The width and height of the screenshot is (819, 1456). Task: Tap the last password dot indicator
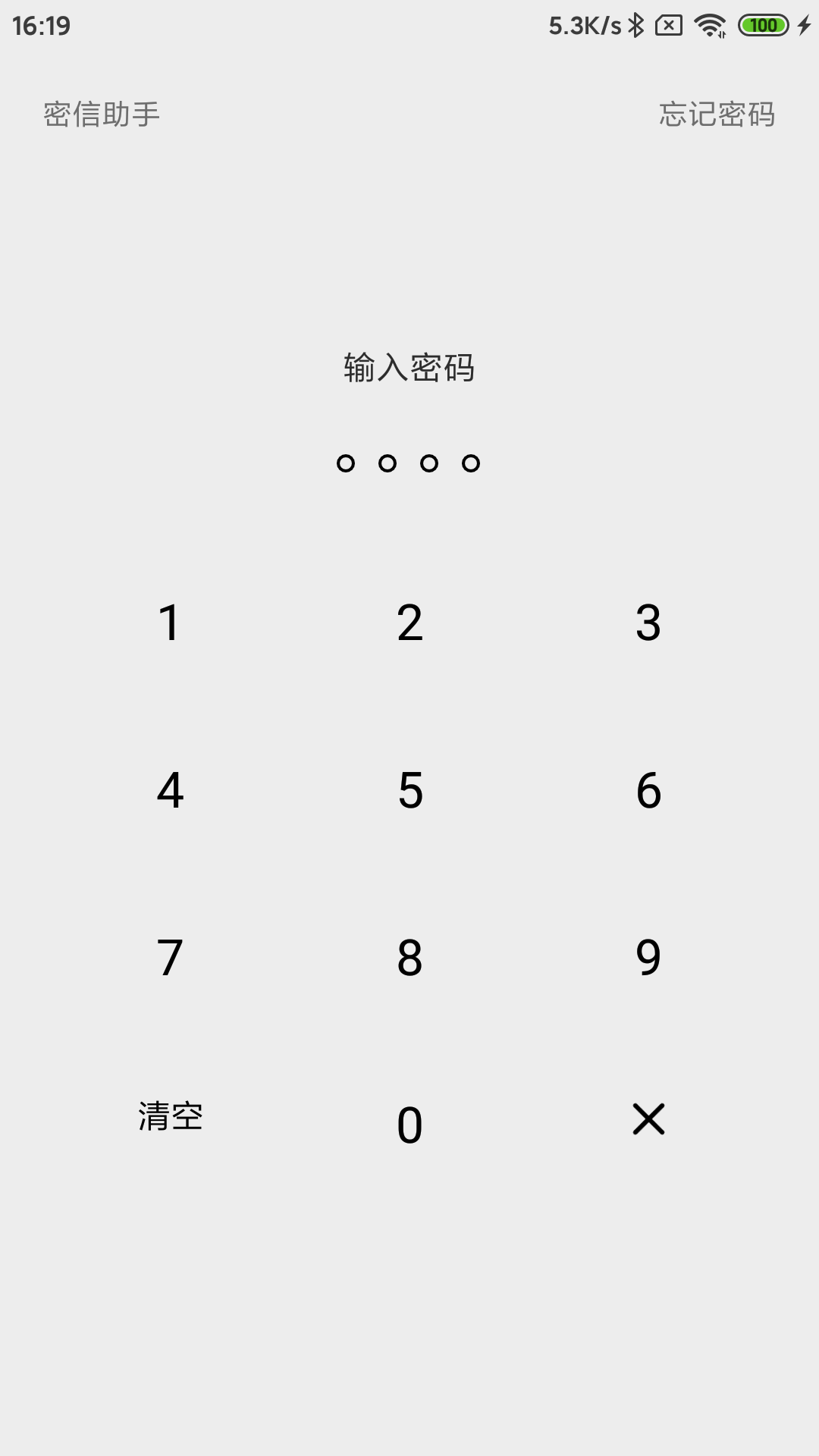point(470,463)
